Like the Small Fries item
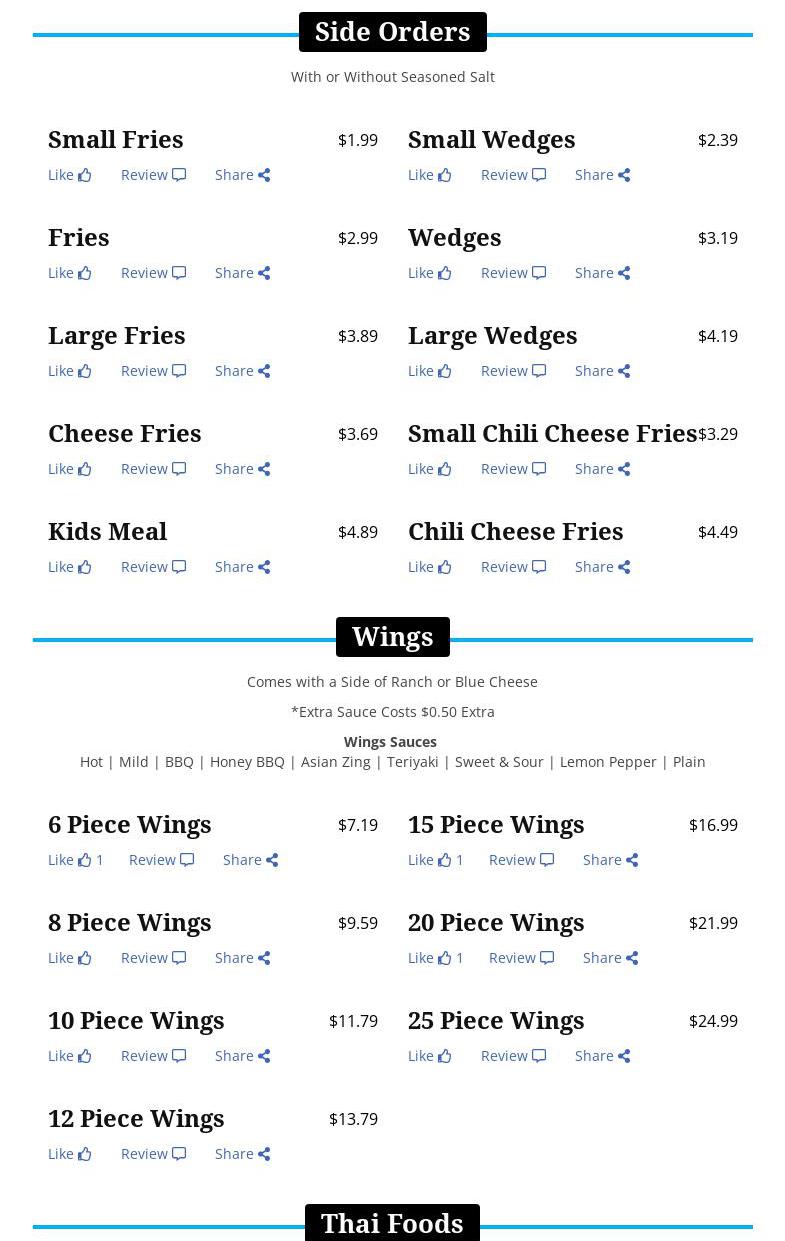This screenshot has height=1241, width=785. (69, 175)
